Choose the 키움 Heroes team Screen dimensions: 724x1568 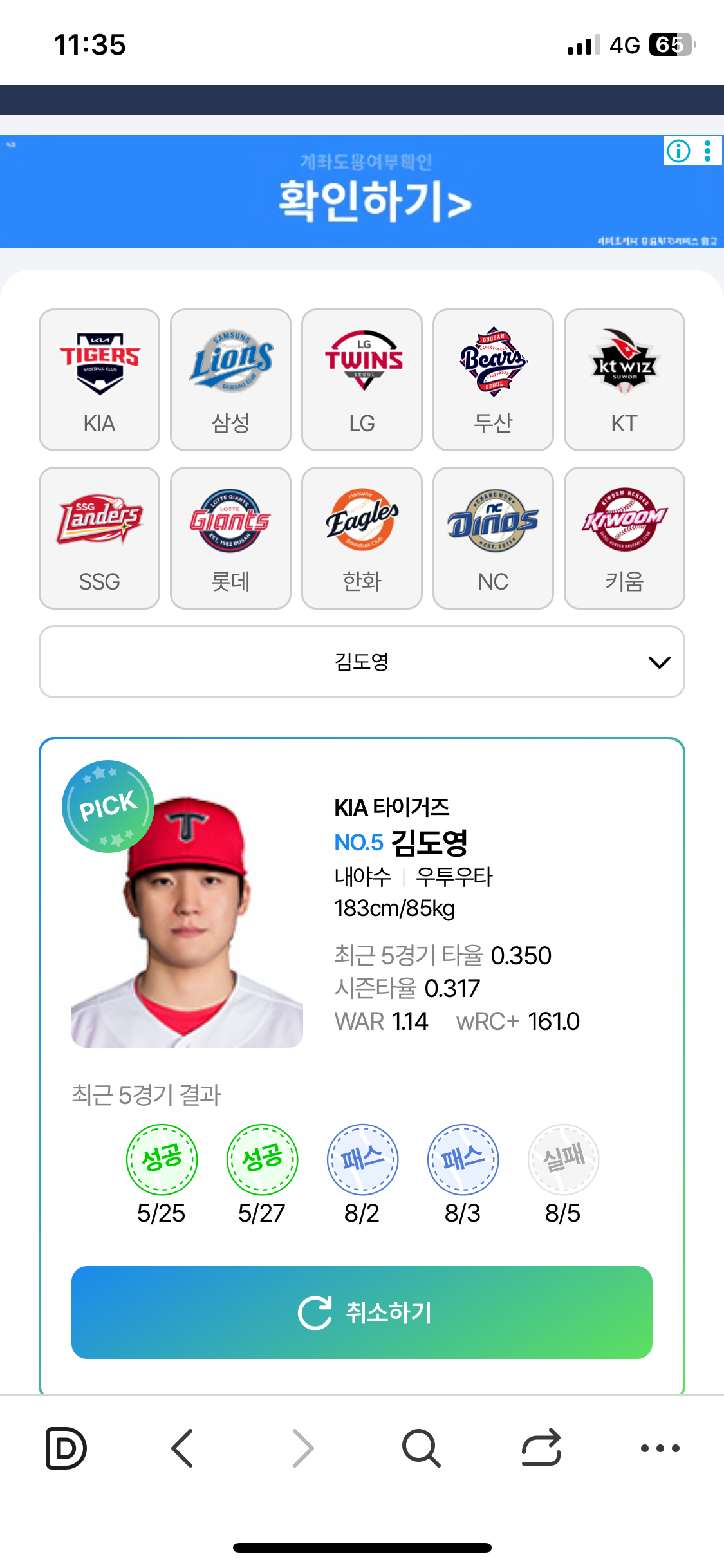(x=624, y=538)
